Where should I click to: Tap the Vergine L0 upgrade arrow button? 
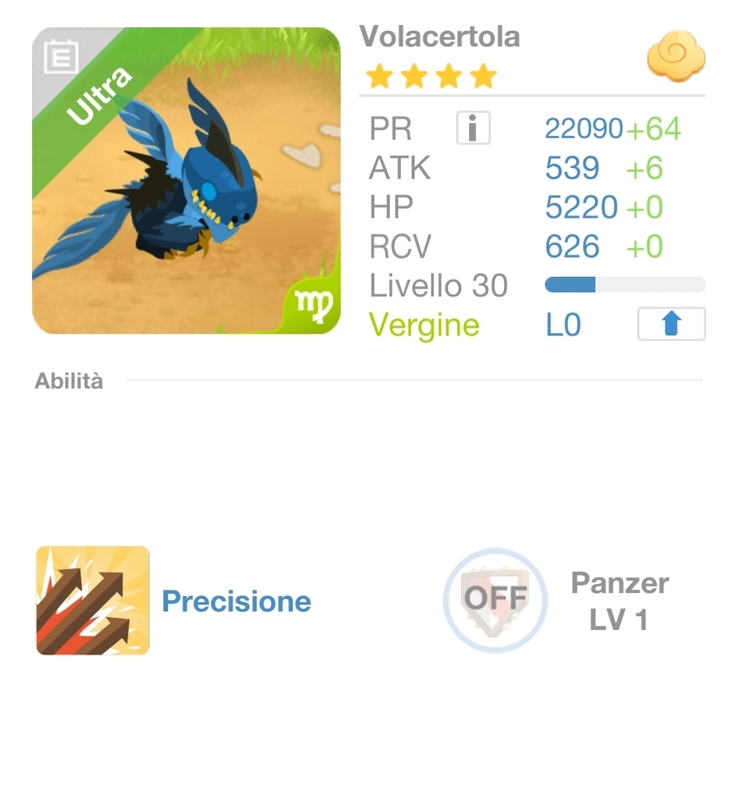click(671, 325)
